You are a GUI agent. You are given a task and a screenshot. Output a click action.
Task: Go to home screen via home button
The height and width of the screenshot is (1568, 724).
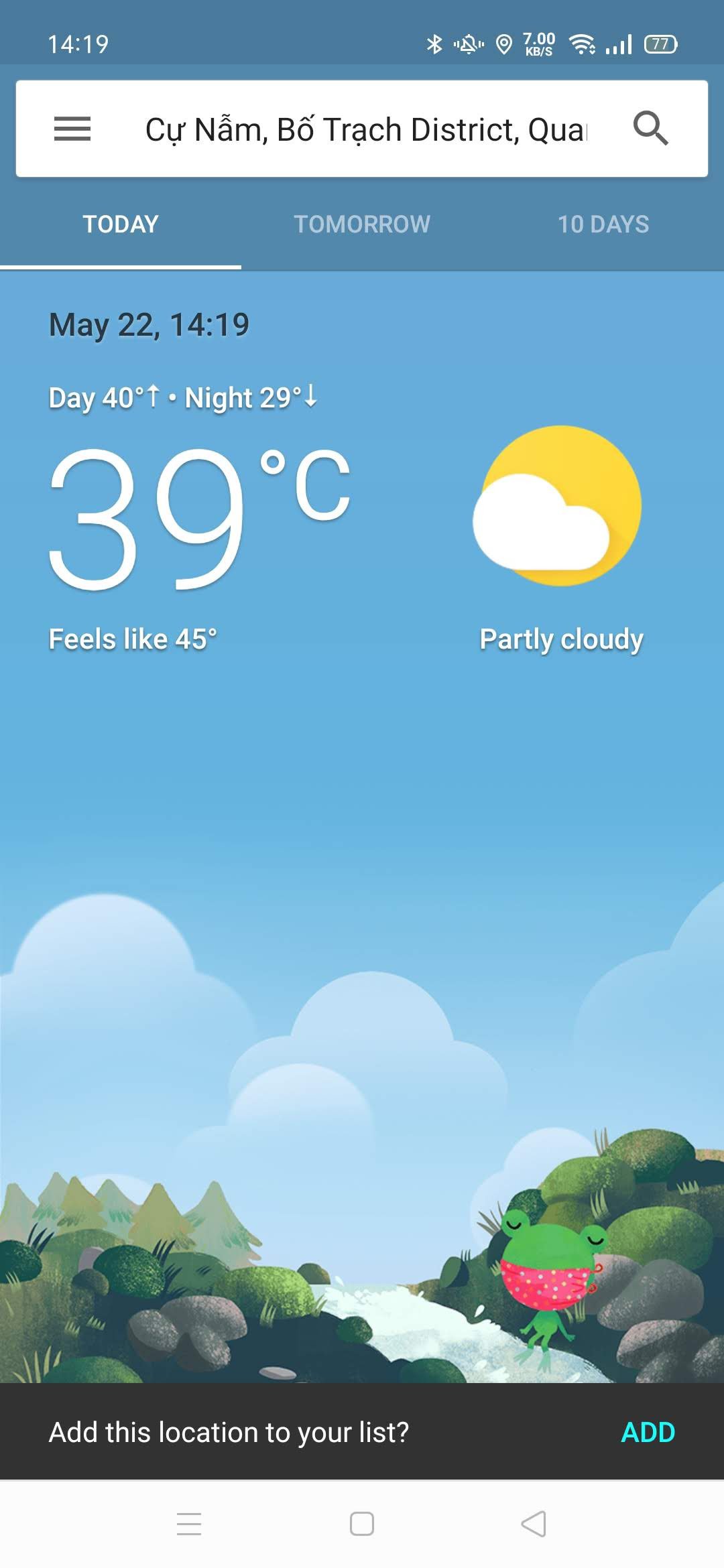tap(362, 1524)
